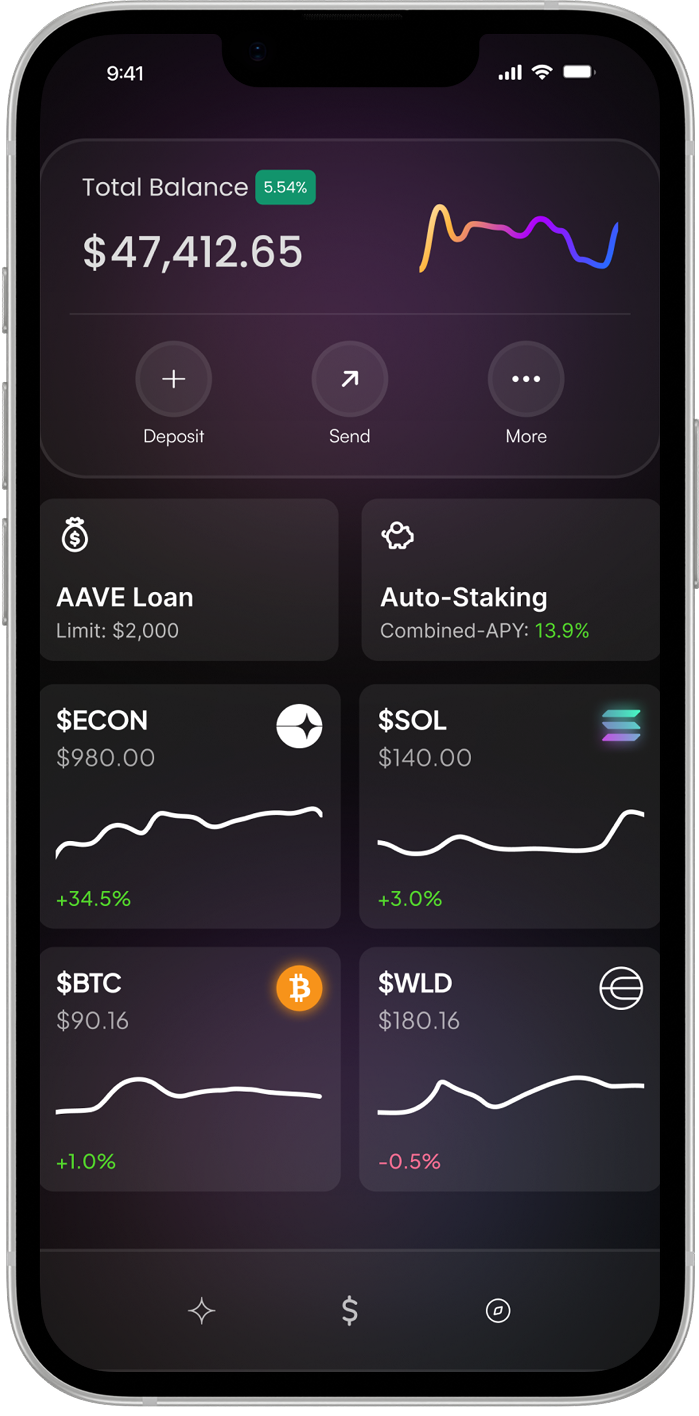The height and width of the screenshot is (1416, 699).
Task: Send funds with the arrow button
Action: 350,379
